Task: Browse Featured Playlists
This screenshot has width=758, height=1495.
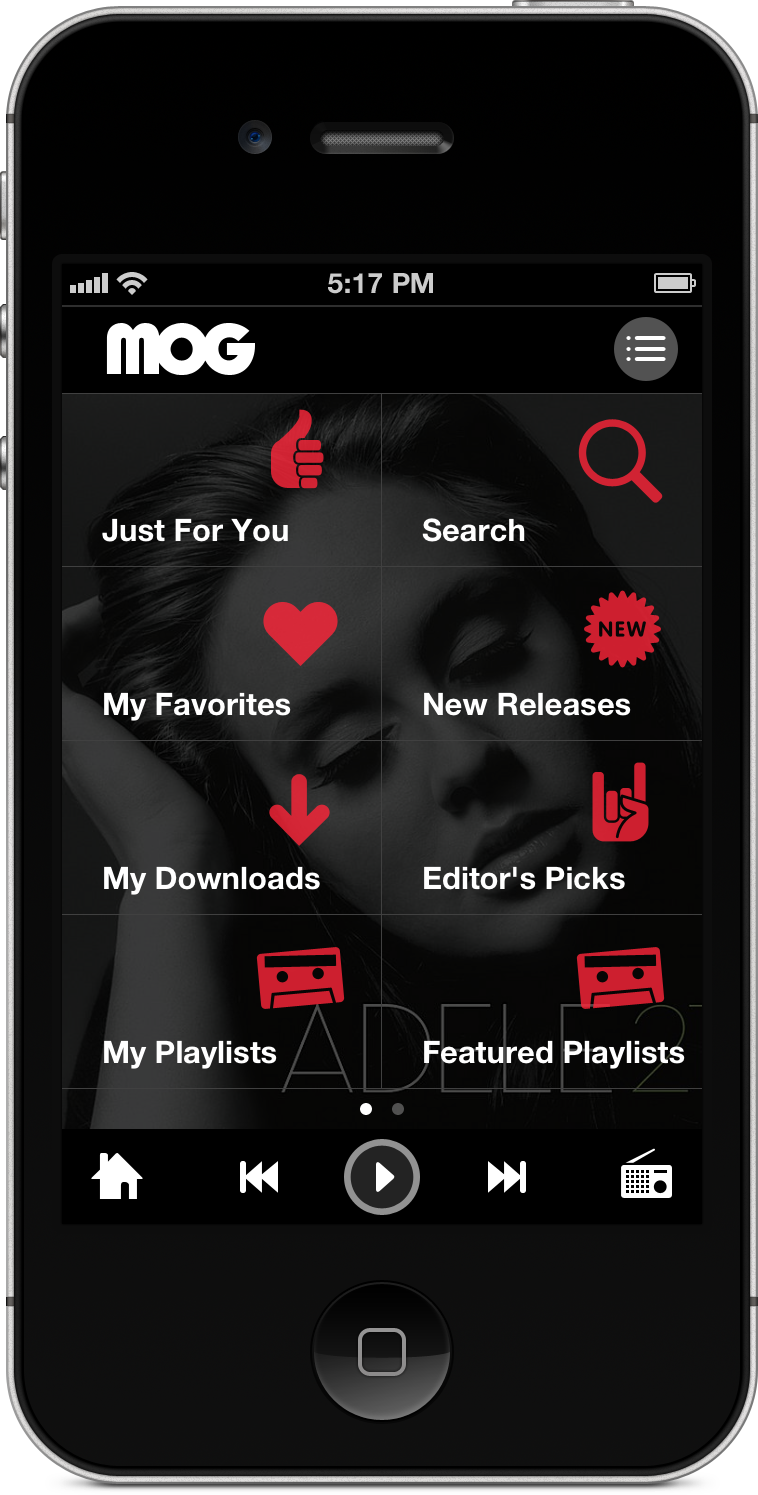Action: point(541,1003)
